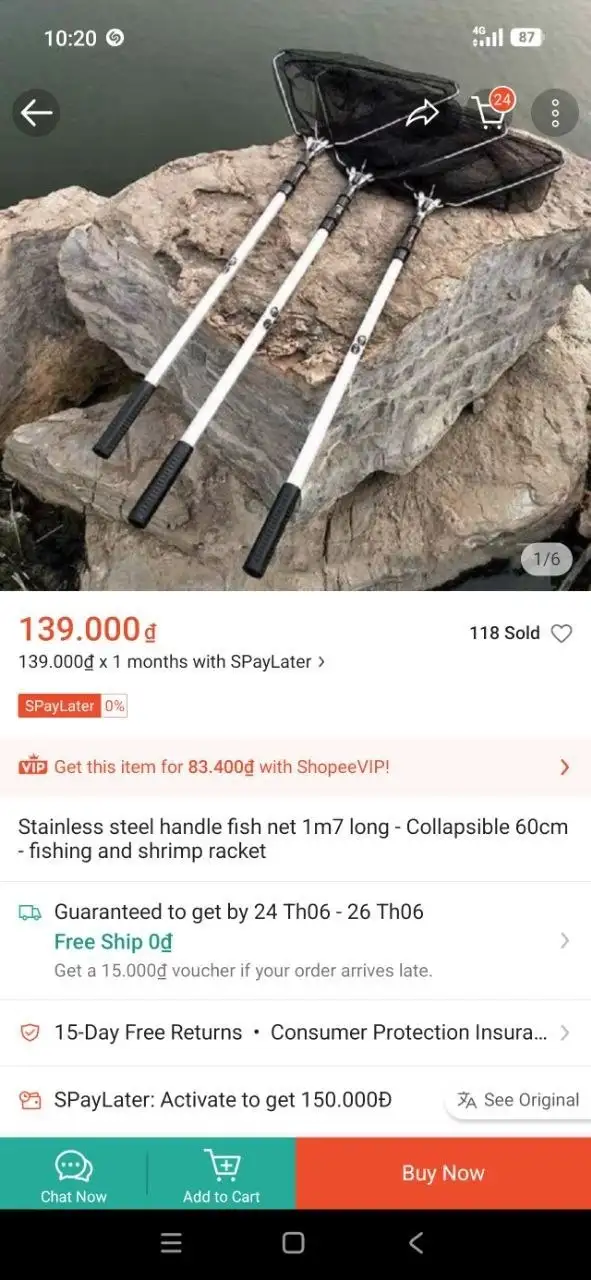Open SPayLater activation offer row
591x1280 pixels.
[220, 1100]
